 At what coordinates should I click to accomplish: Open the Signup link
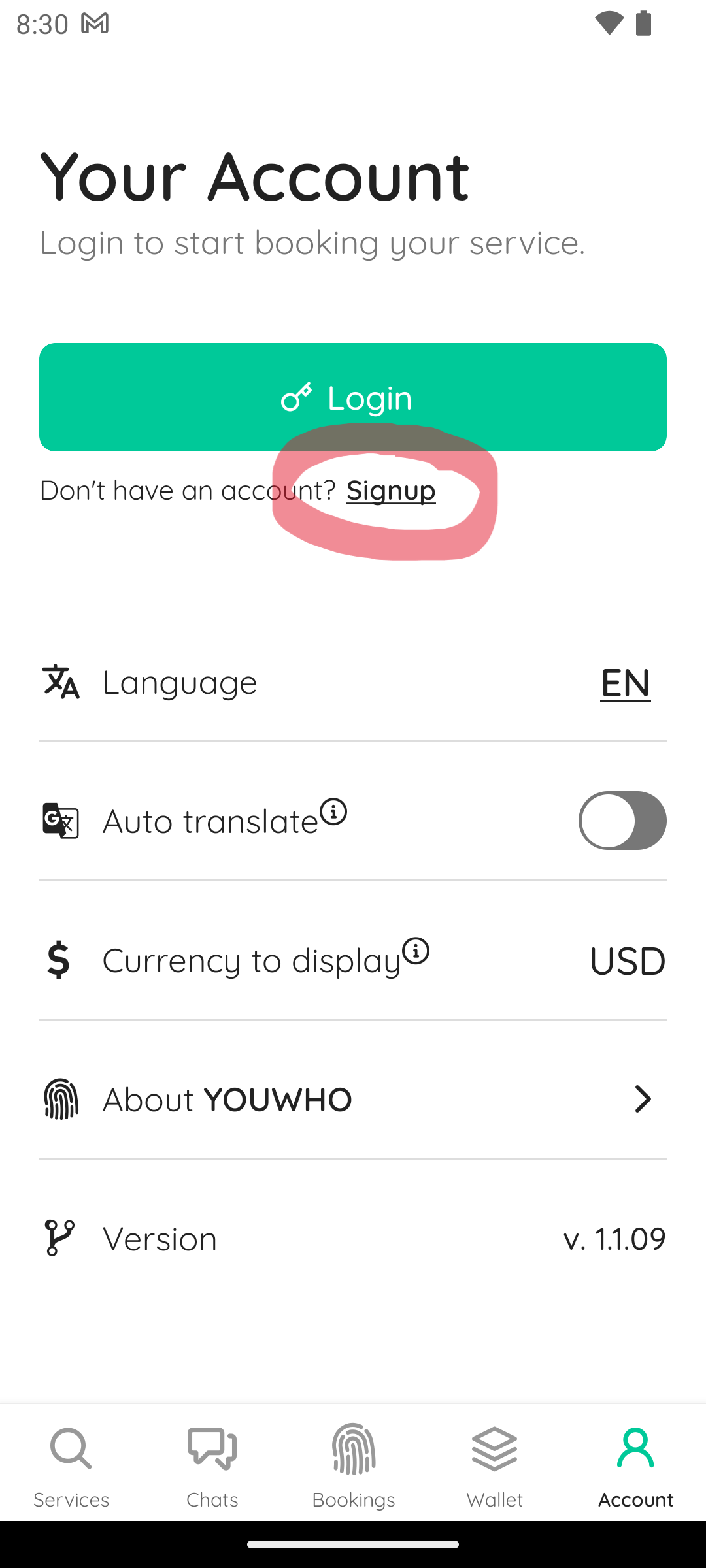(391, 491)
